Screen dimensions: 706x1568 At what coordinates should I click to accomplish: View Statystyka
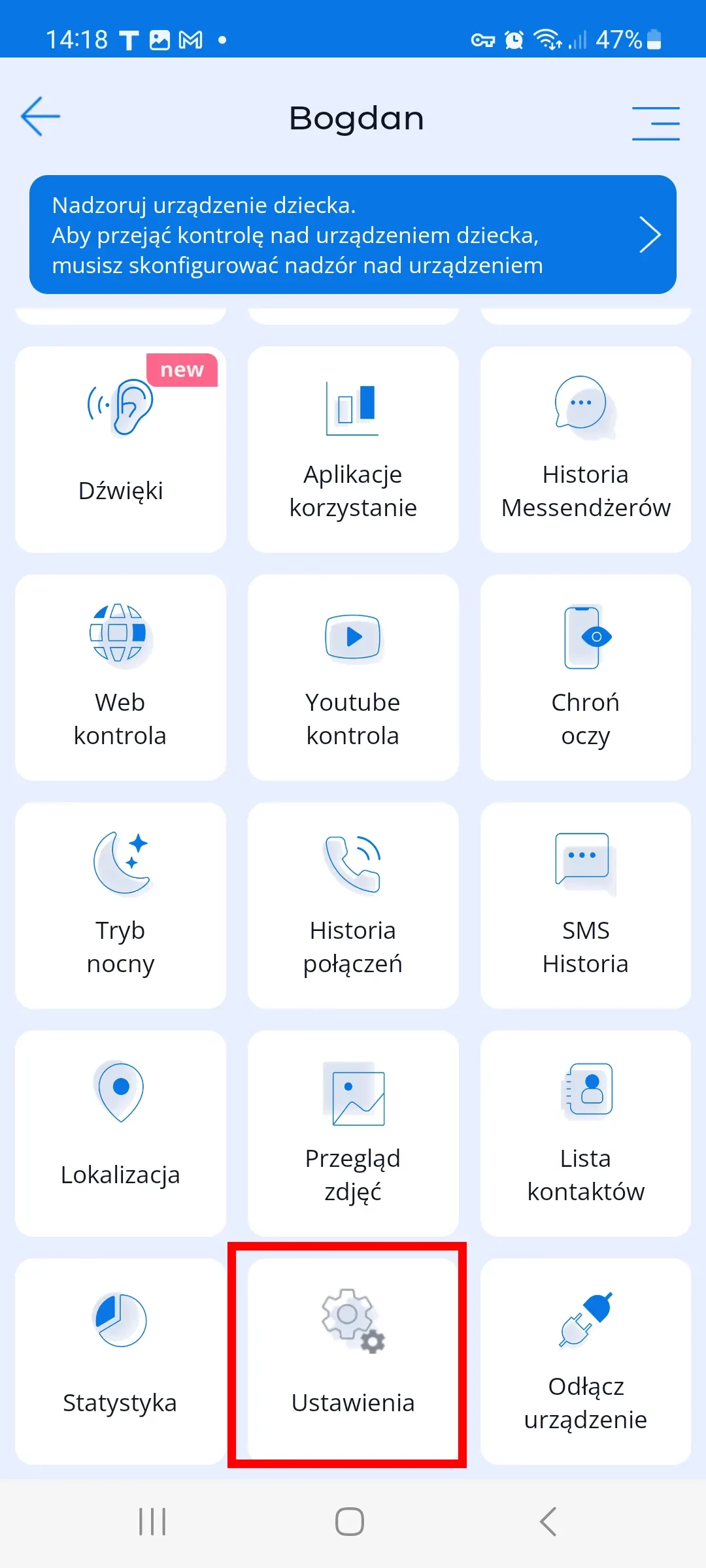click(120, 1362)
